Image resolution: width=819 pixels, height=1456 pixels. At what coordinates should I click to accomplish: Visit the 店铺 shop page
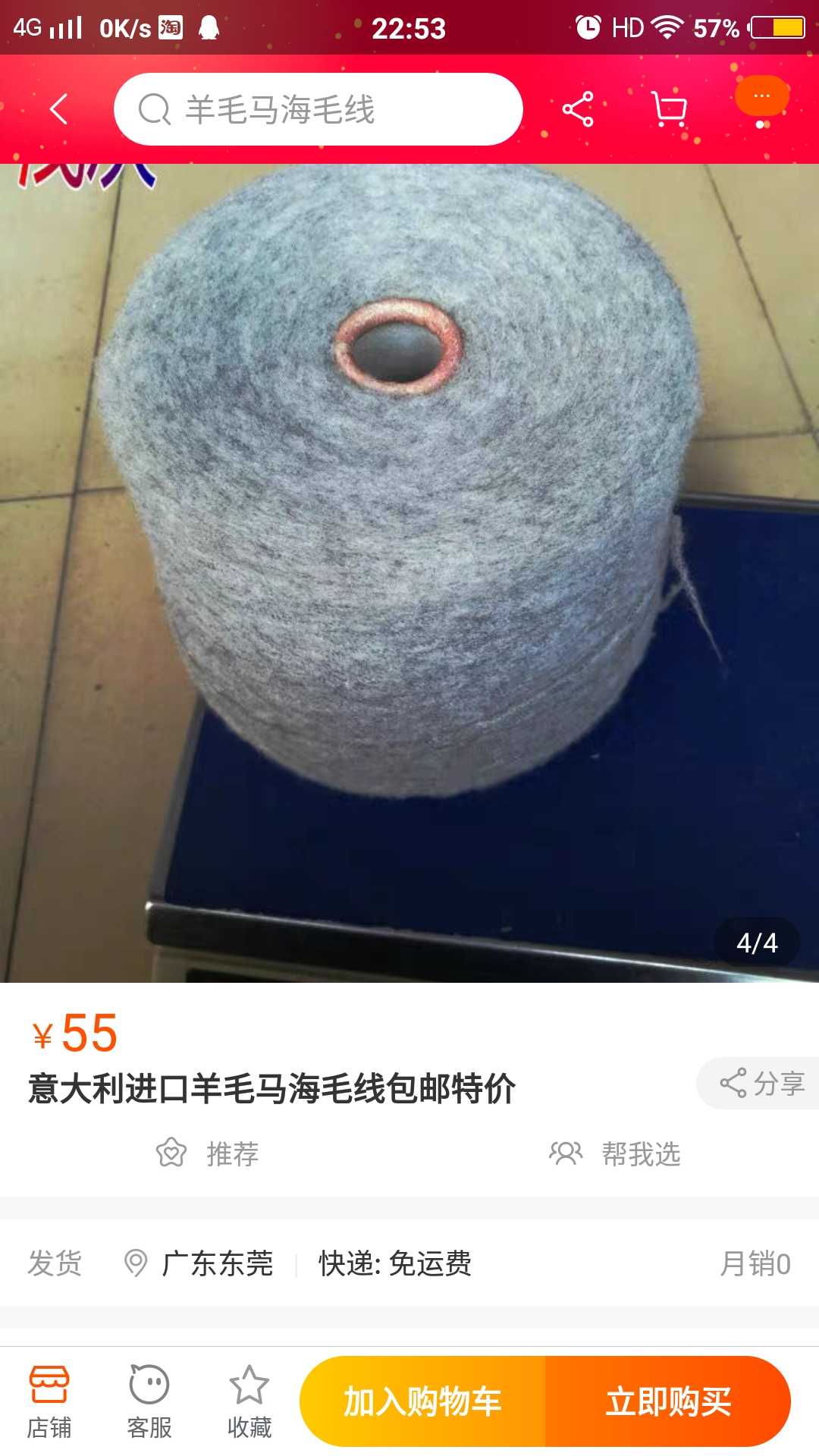49,1401
